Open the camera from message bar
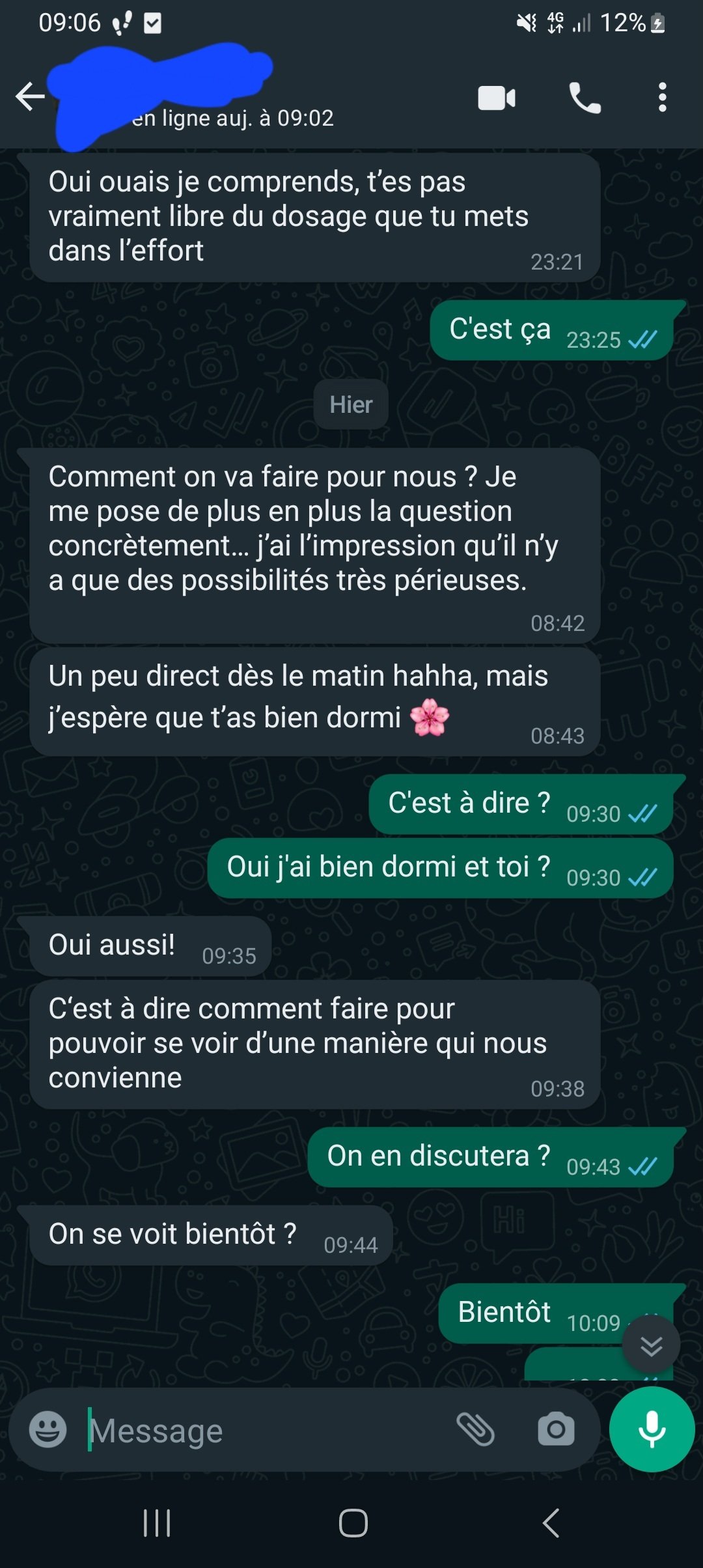Image resolution: width=703 pixels, height=1568 pixels. pos(556,1430)
